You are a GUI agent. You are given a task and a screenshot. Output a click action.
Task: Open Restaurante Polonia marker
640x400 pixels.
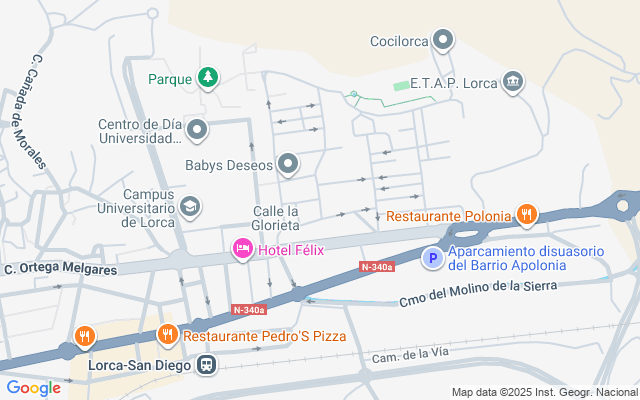tap(527, 215)
